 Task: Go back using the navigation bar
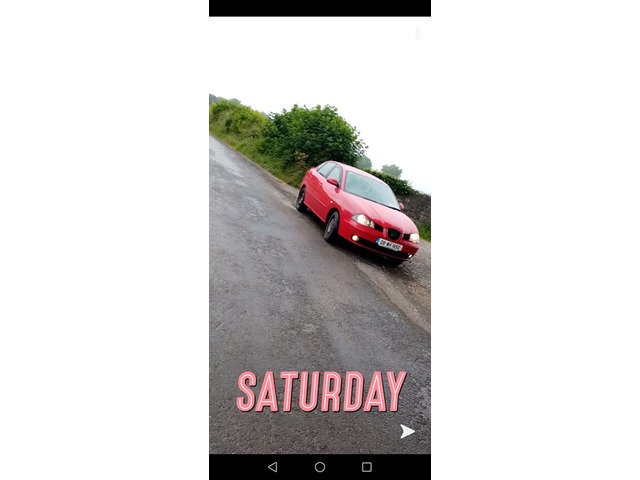click(x=272, y=467)
